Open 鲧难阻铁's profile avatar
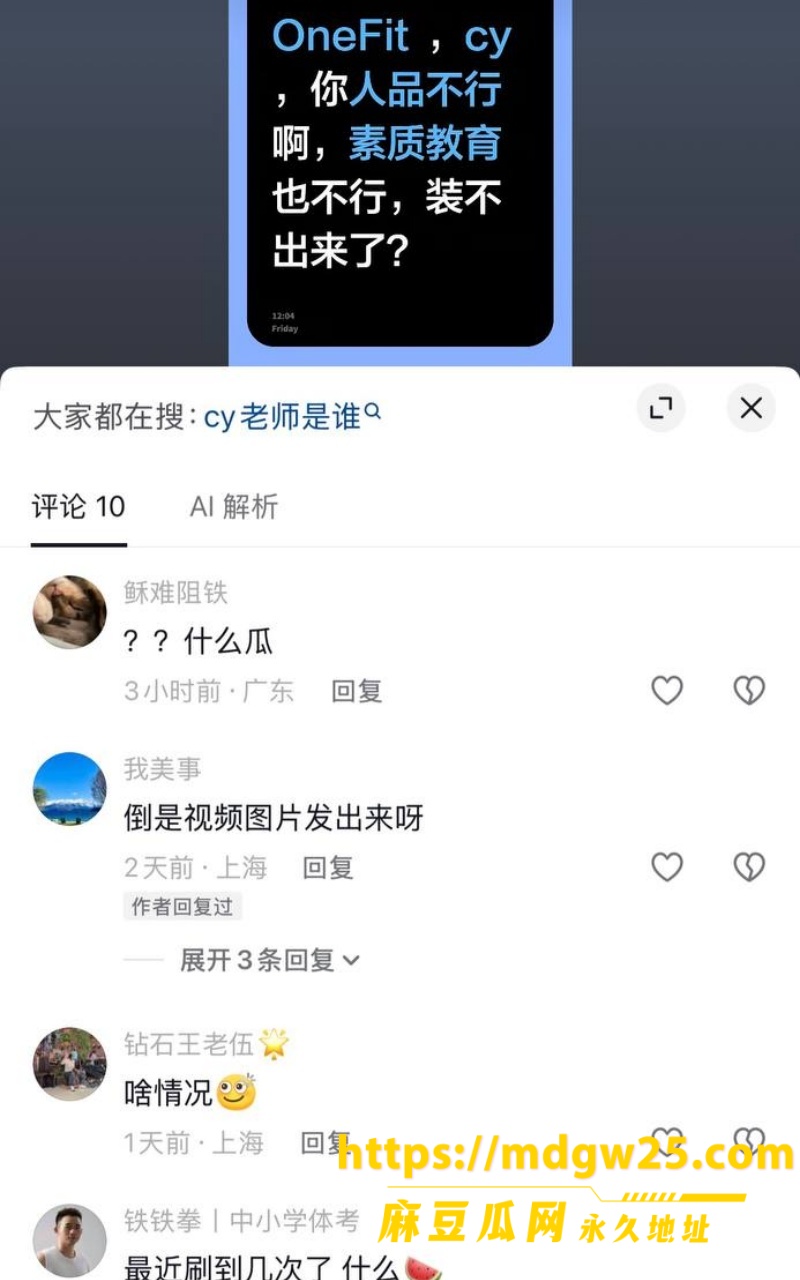The height and width of the screenshot is (1280, 800). pyautogui.click(x=70, y=612)
